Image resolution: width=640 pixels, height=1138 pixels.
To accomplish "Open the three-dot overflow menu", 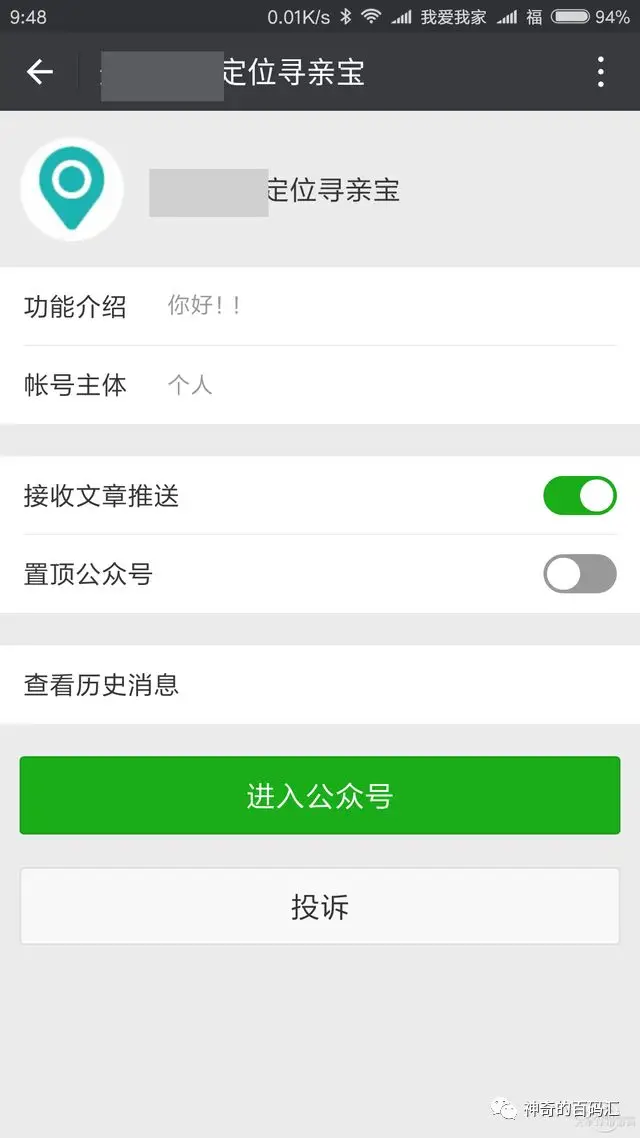I will click(x=600, y=72).
